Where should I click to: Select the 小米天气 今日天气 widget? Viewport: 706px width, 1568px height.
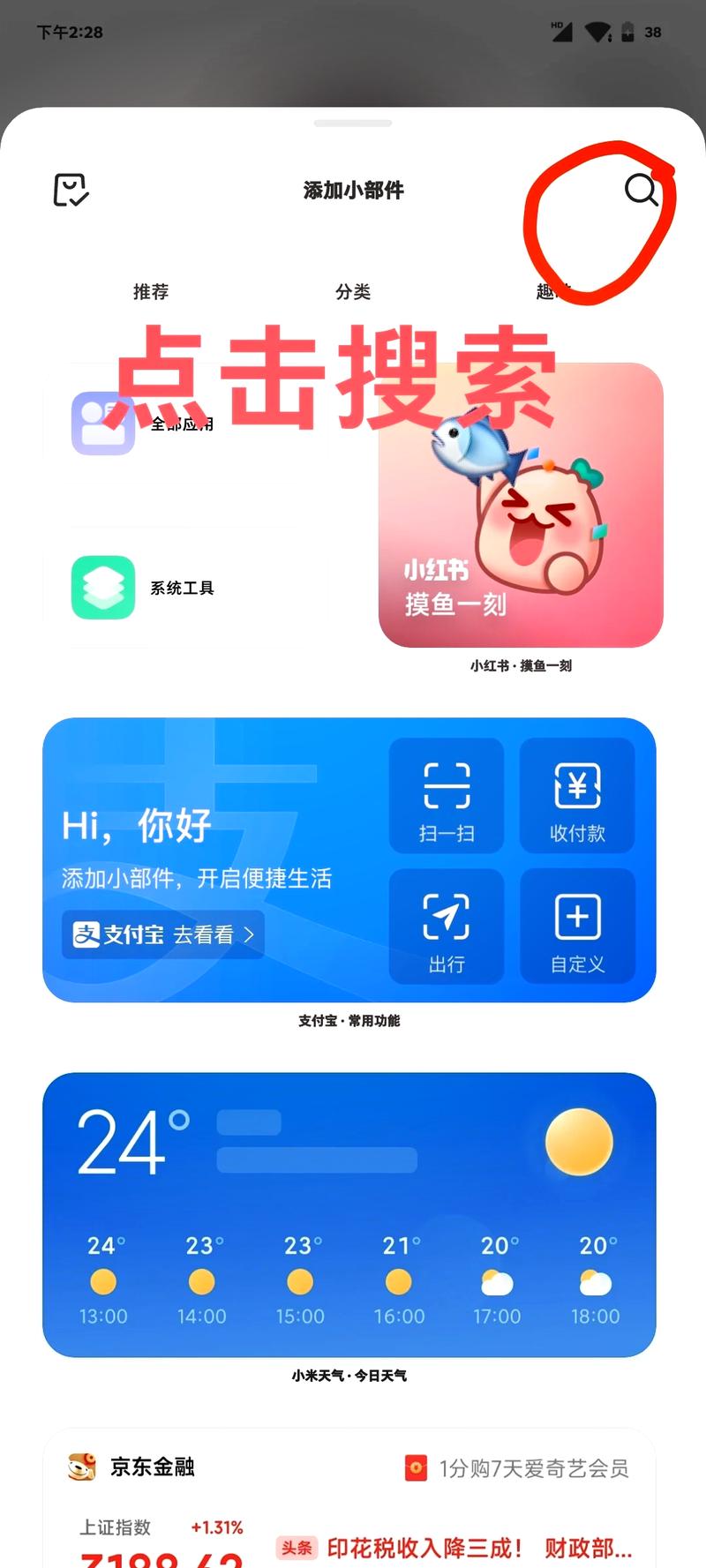pos(349,1214)
